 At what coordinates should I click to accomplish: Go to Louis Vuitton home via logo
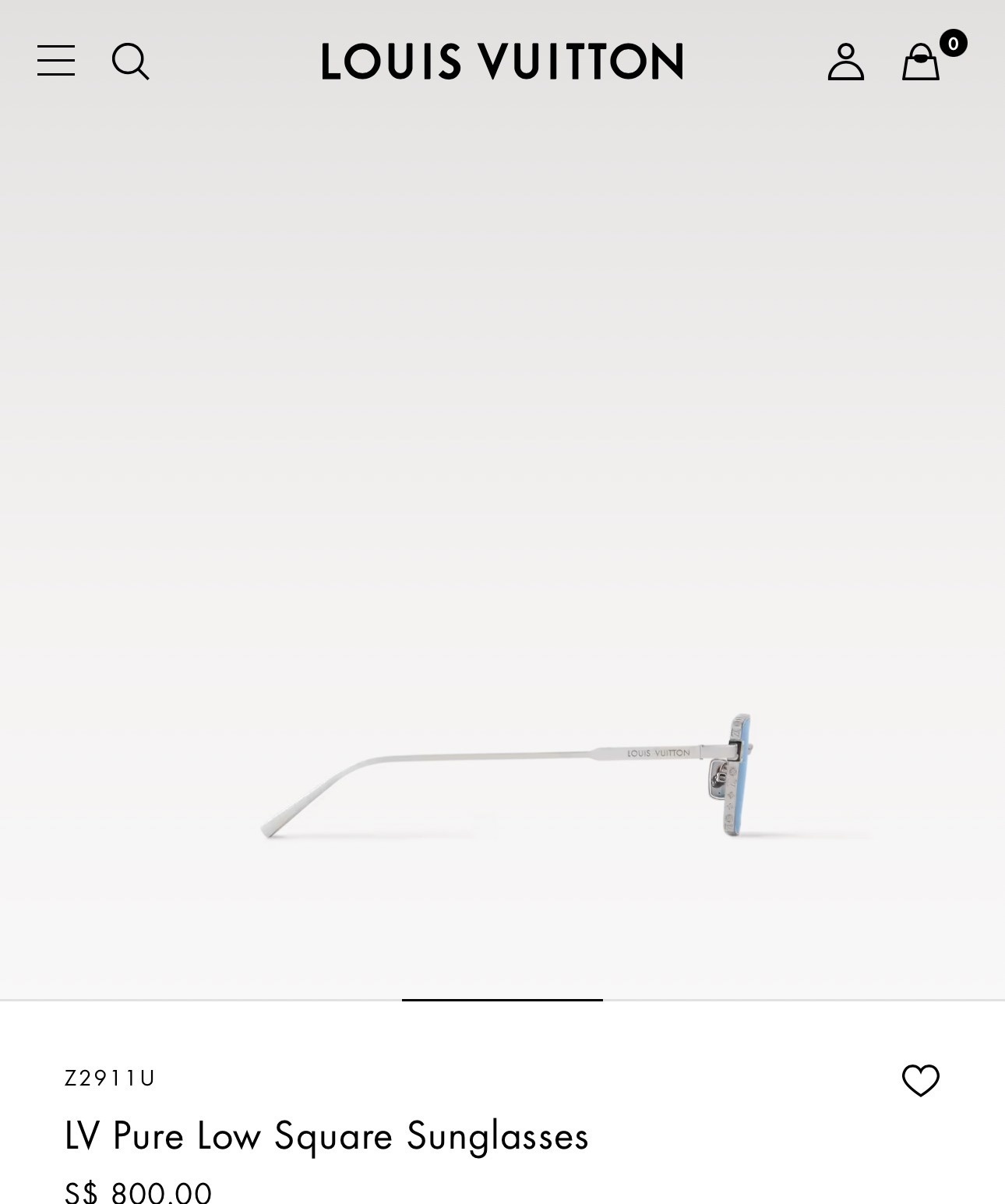click(x=502, y=62)
